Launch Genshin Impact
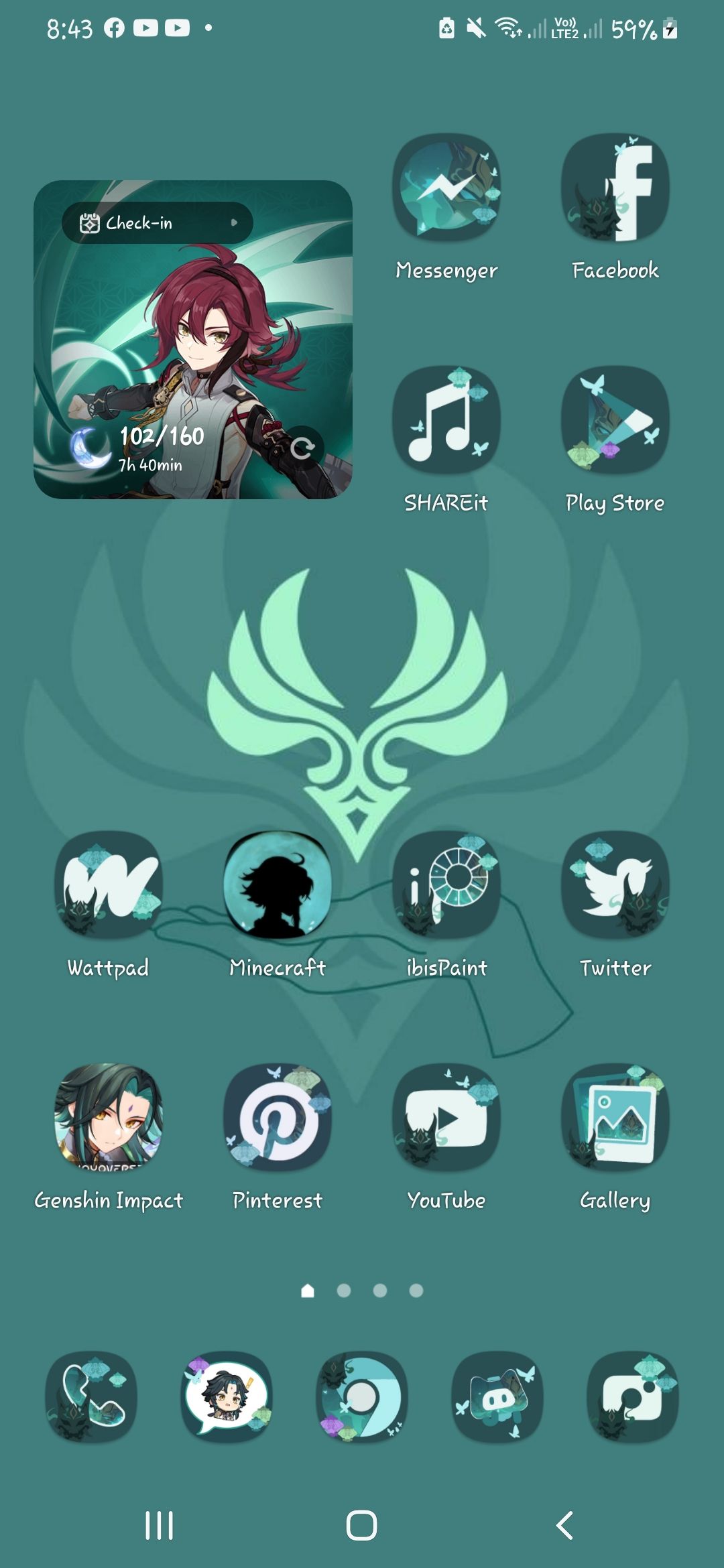This screenshot has height=1568, width=724. coord(108,1117)
